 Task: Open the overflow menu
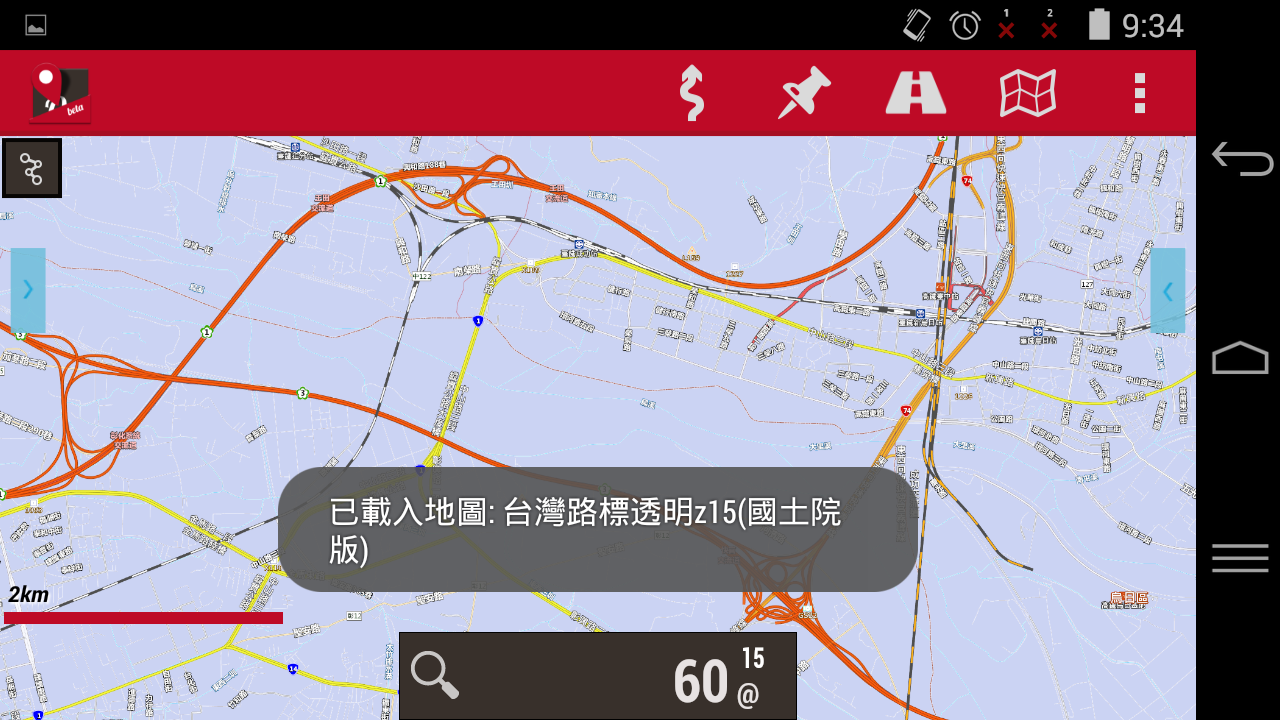(1139, 93)
